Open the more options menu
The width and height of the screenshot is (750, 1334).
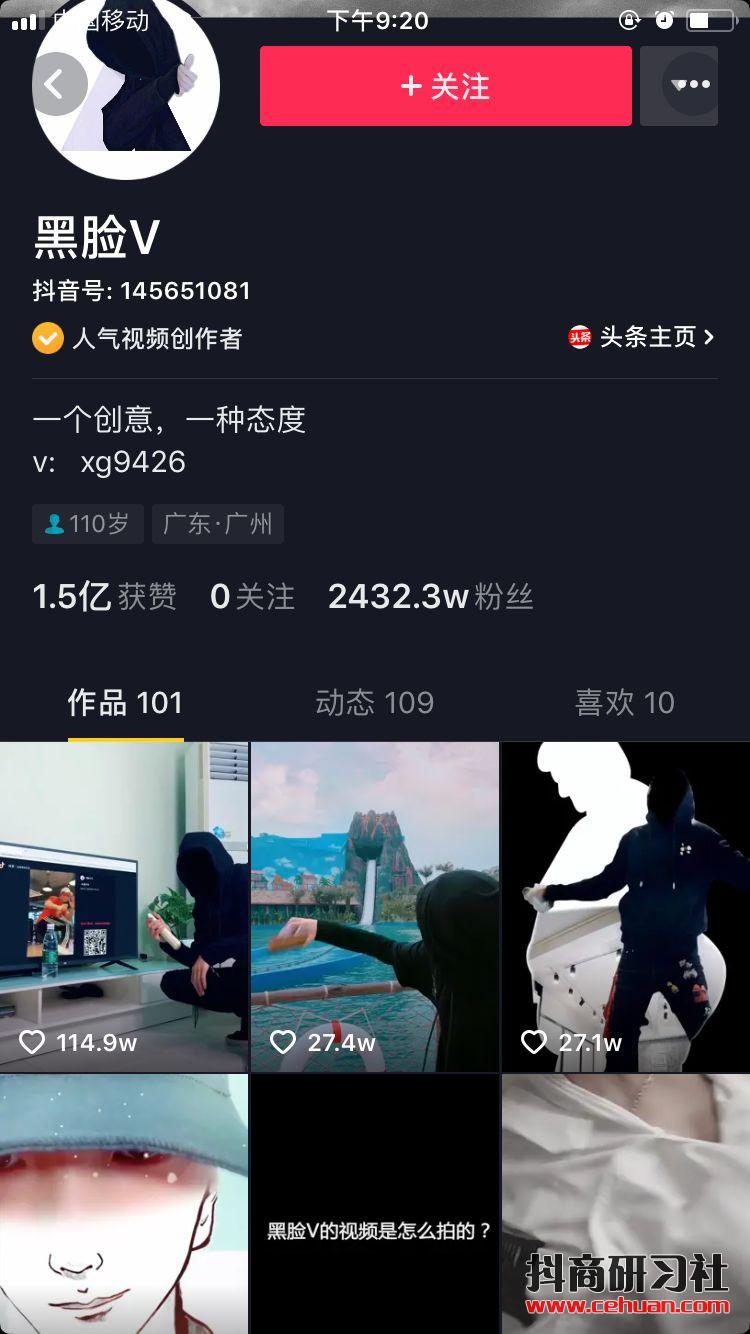coord(690,85)
